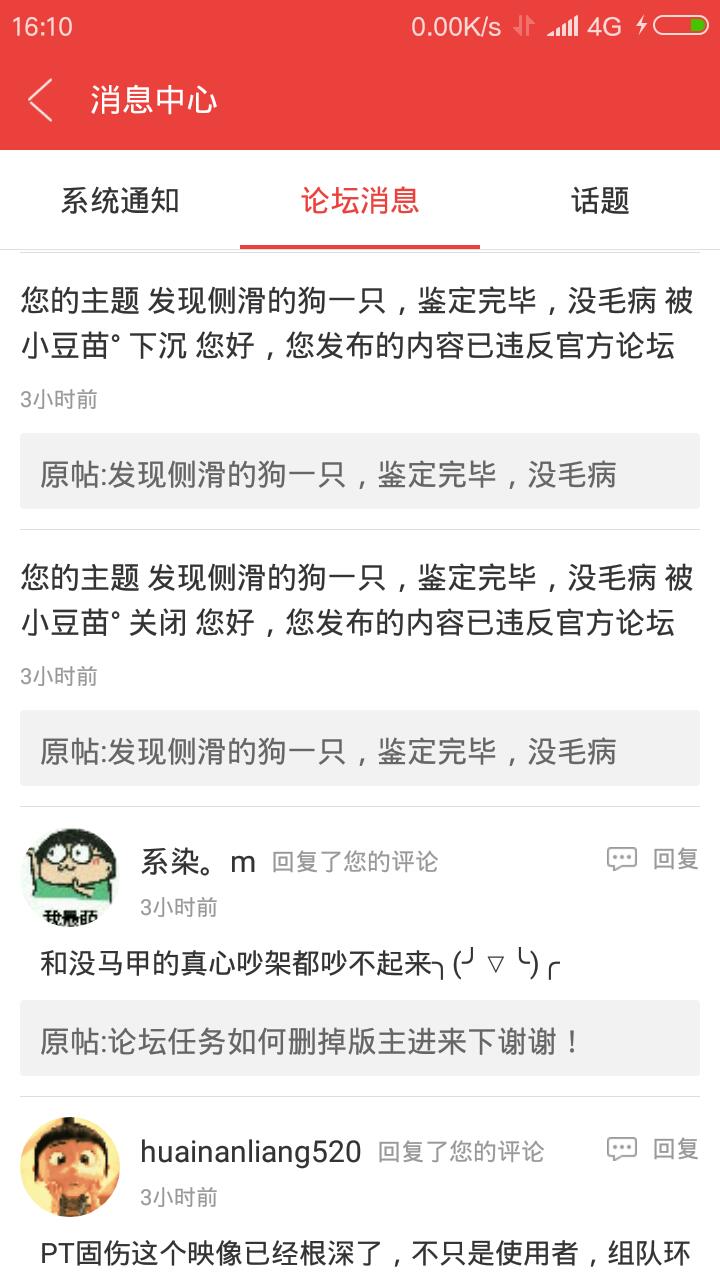Go back from 消息中心
Image resolution: width=720 pixels, height=1280 pixels.
click(40, 100)
